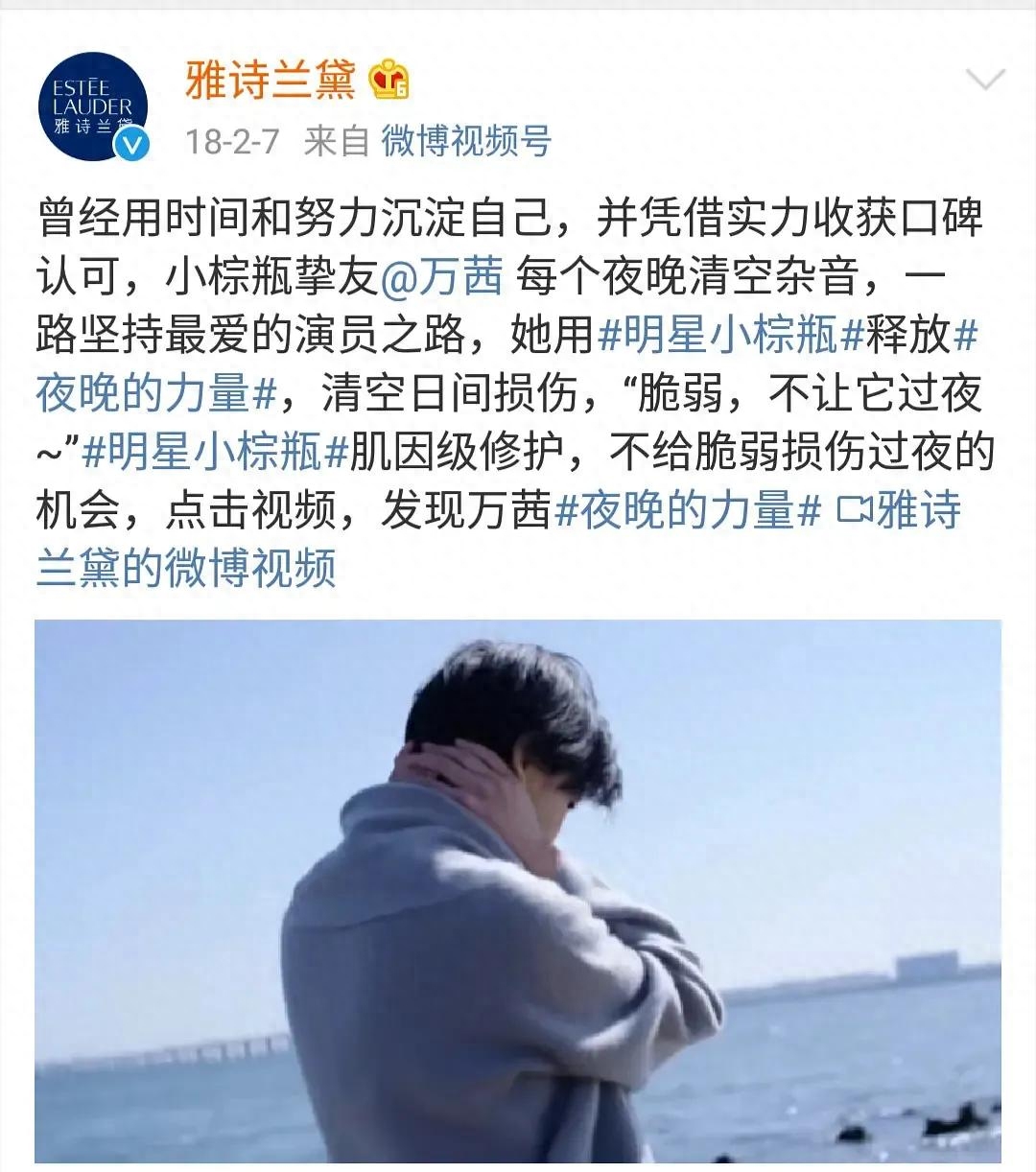This screenshot has height=1172, width=1036.
Task: Tap the 雅诗兰黛 account name
Action: [270, 80]
